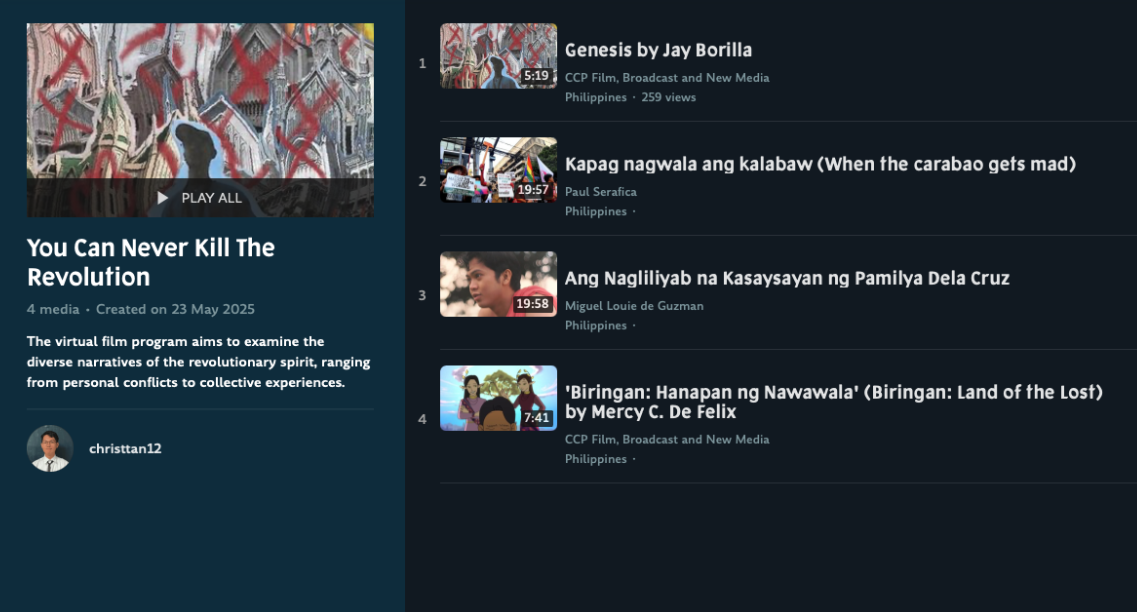Visit Miguel Louie de Guzman's channel
Image resolution: width=1137 pixels, height=612 pixels.
634,306
